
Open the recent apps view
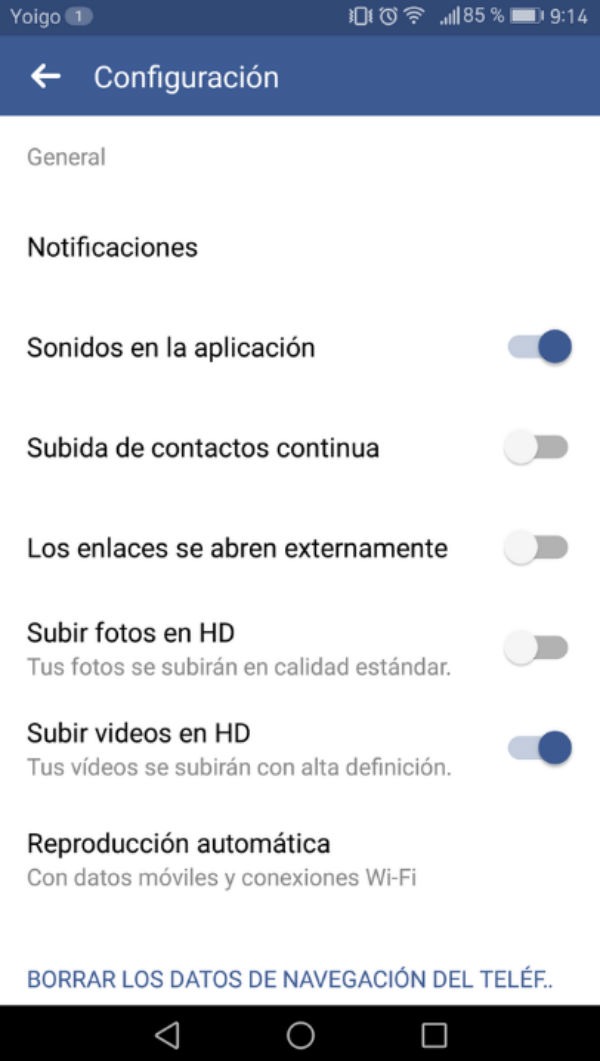point(433,1034)
